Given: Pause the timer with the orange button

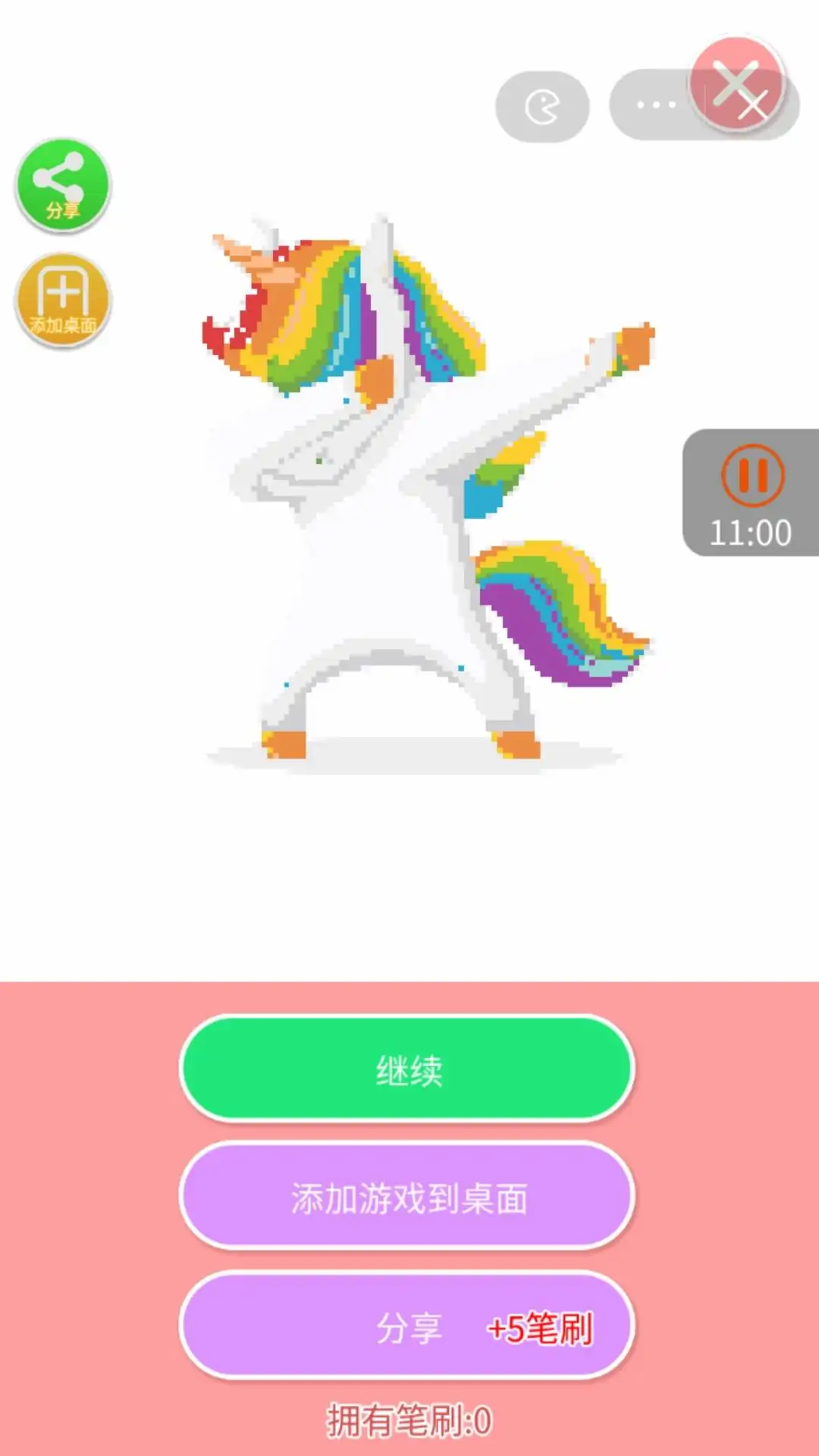Looking at the screenshot, I should 752,475.
